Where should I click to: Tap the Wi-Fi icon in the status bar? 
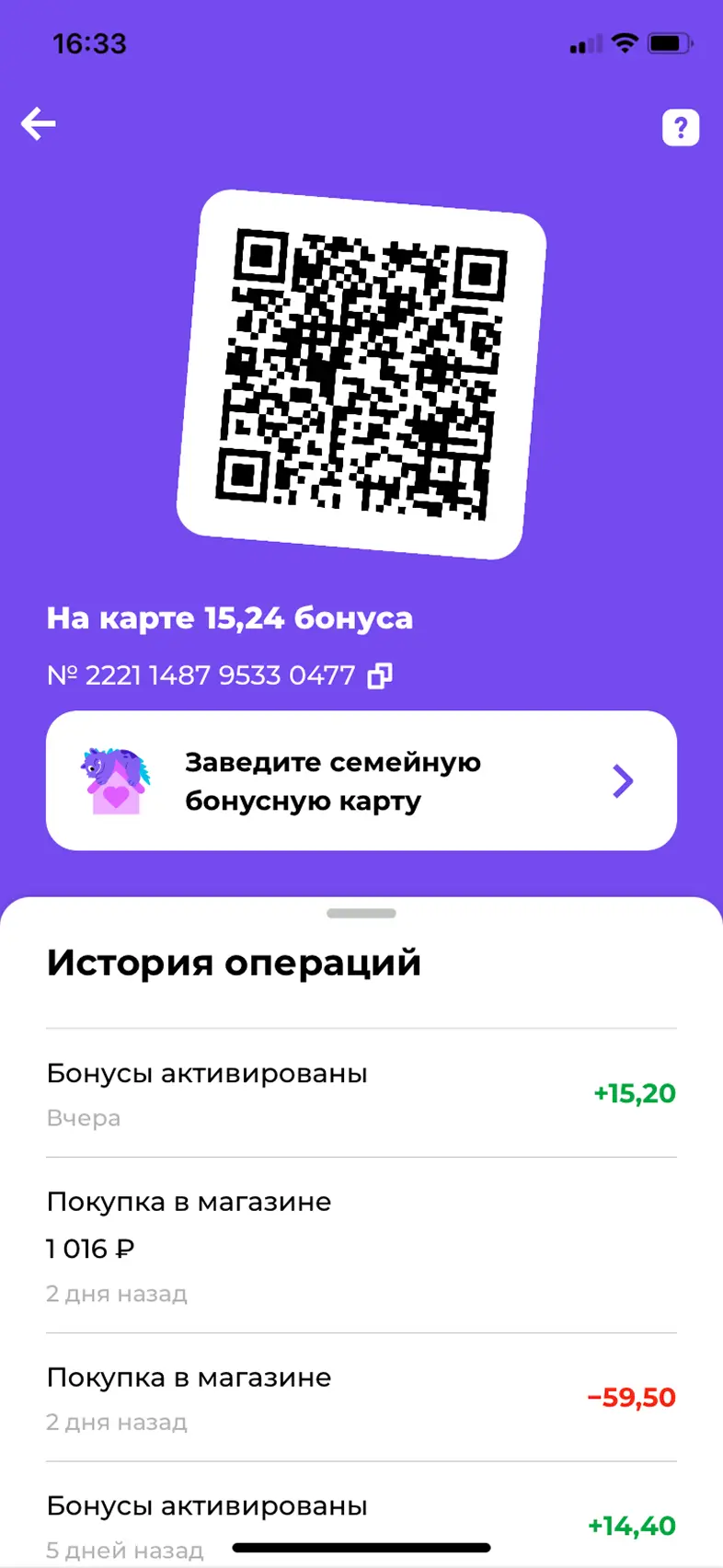tap(625, 42)
